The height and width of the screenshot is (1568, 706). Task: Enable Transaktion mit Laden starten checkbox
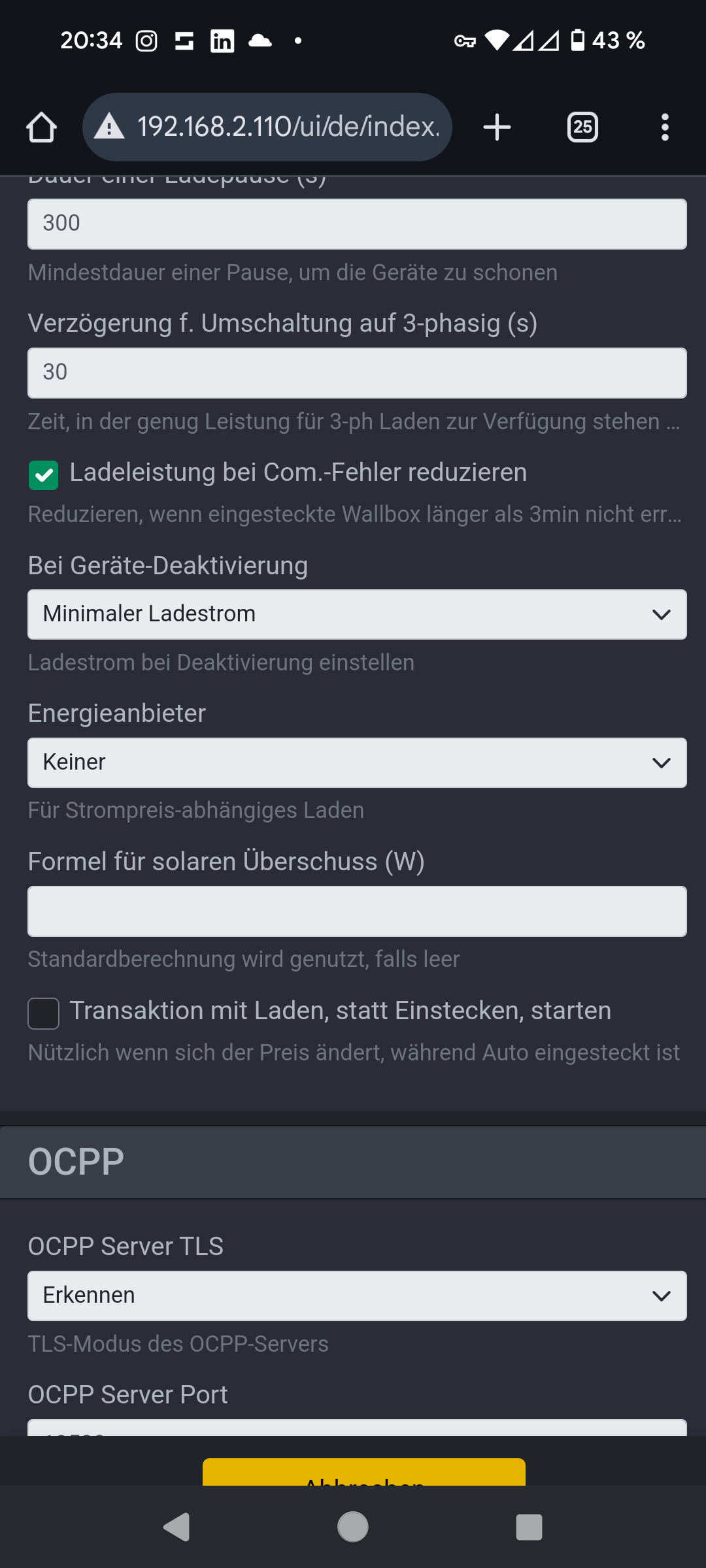pos(44,1013)
